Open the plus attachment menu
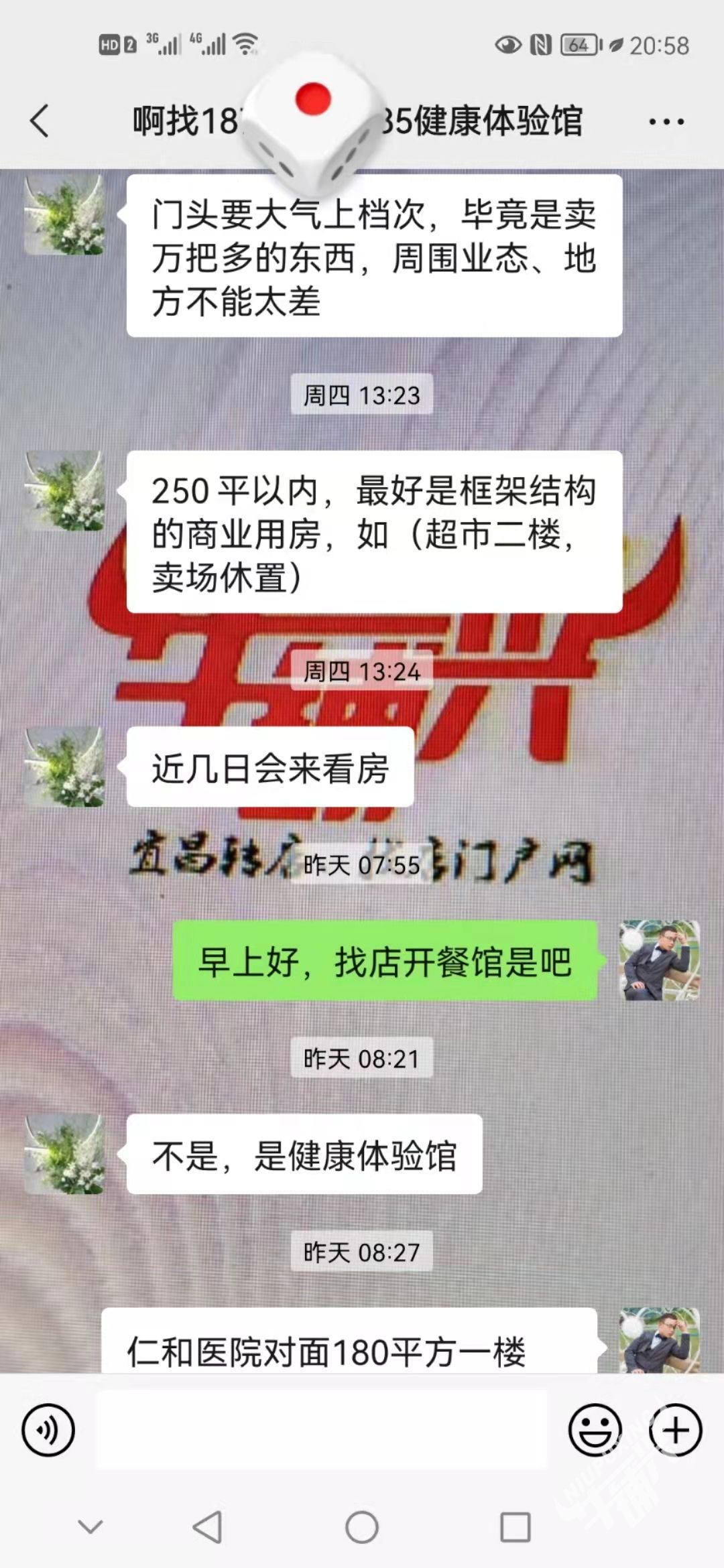Viewport: 724px width, 1568px height. pos(675,1430)
